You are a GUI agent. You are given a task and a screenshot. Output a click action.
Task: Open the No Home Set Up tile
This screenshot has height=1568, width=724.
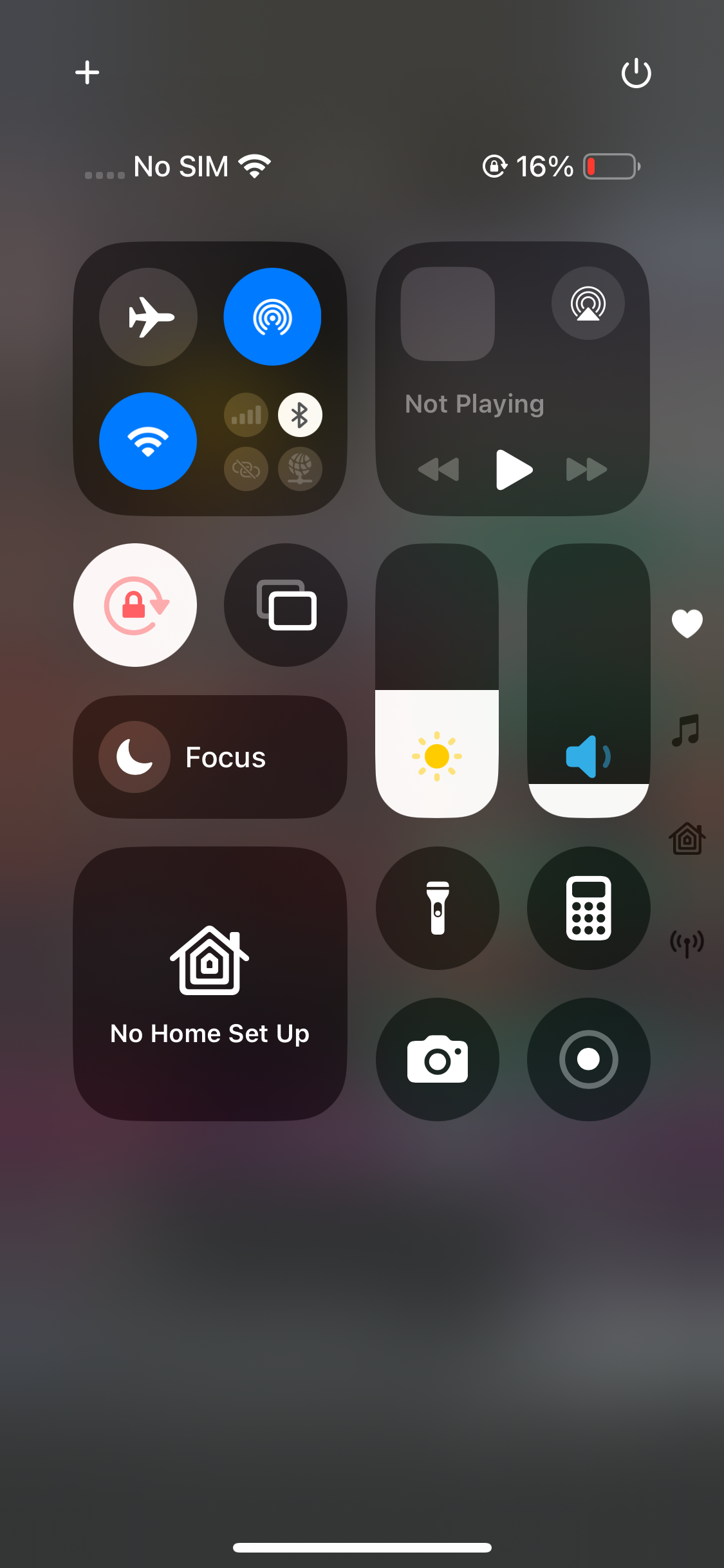(210, 984)
